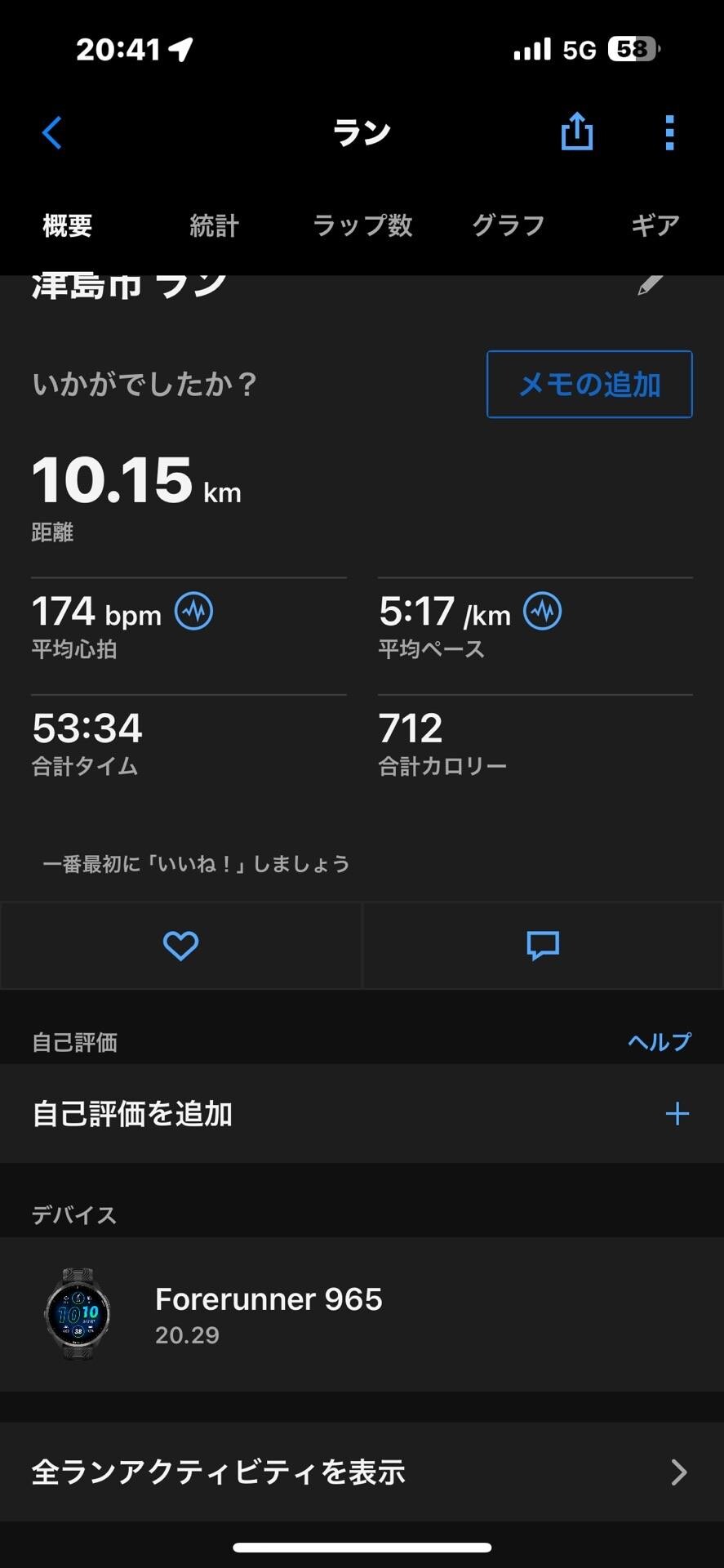Open heart rate details via the pulse icon
This screenshot has width=724, height=1568.
click(193, 610)
